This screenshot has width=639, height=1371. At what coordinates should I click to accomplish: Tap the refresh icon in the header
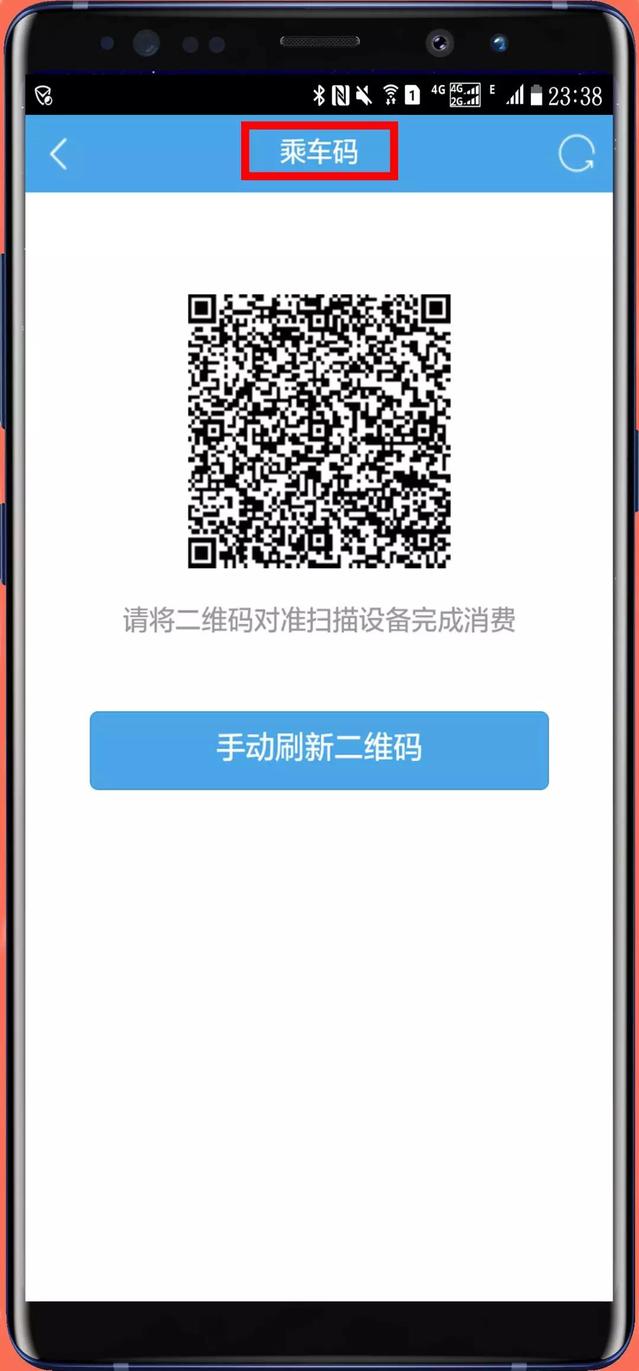[x=576, y=154]
